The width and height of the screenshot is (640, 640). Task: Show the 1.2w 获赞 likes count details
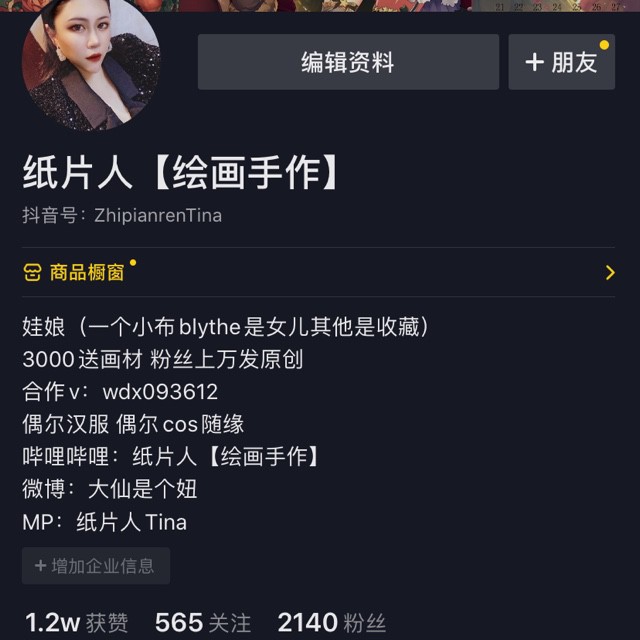[77, 623]
